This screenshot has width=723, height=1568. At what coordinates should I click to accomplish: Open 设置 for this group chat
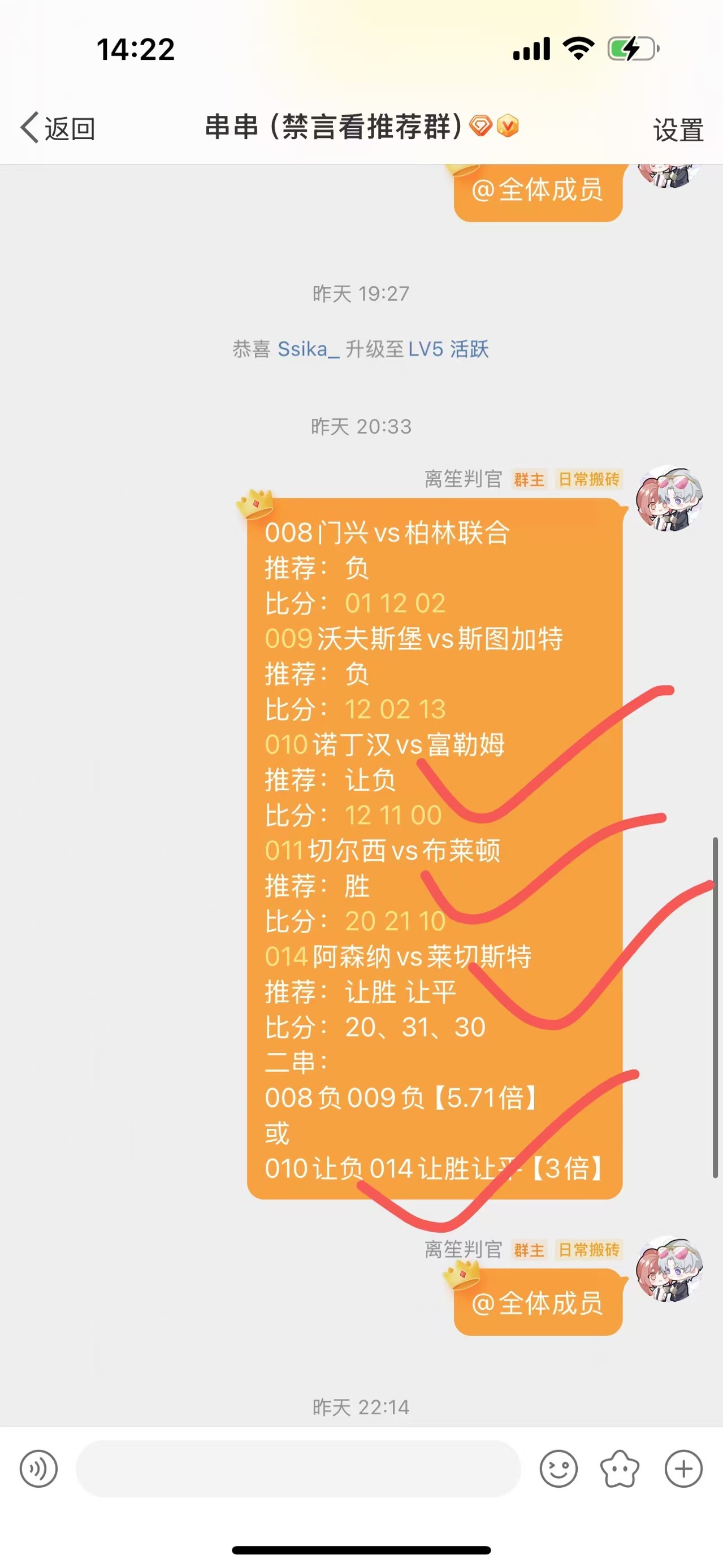678,129
